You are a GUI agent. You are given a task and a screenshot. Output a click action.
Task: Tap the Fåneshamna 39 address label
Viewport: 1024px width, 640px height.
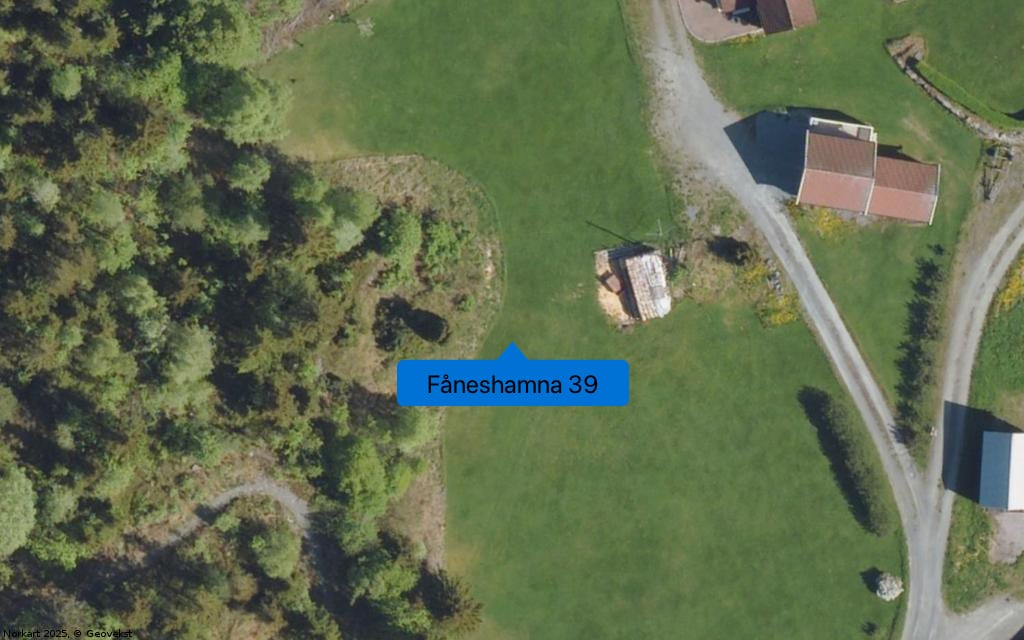click(512, 383)
